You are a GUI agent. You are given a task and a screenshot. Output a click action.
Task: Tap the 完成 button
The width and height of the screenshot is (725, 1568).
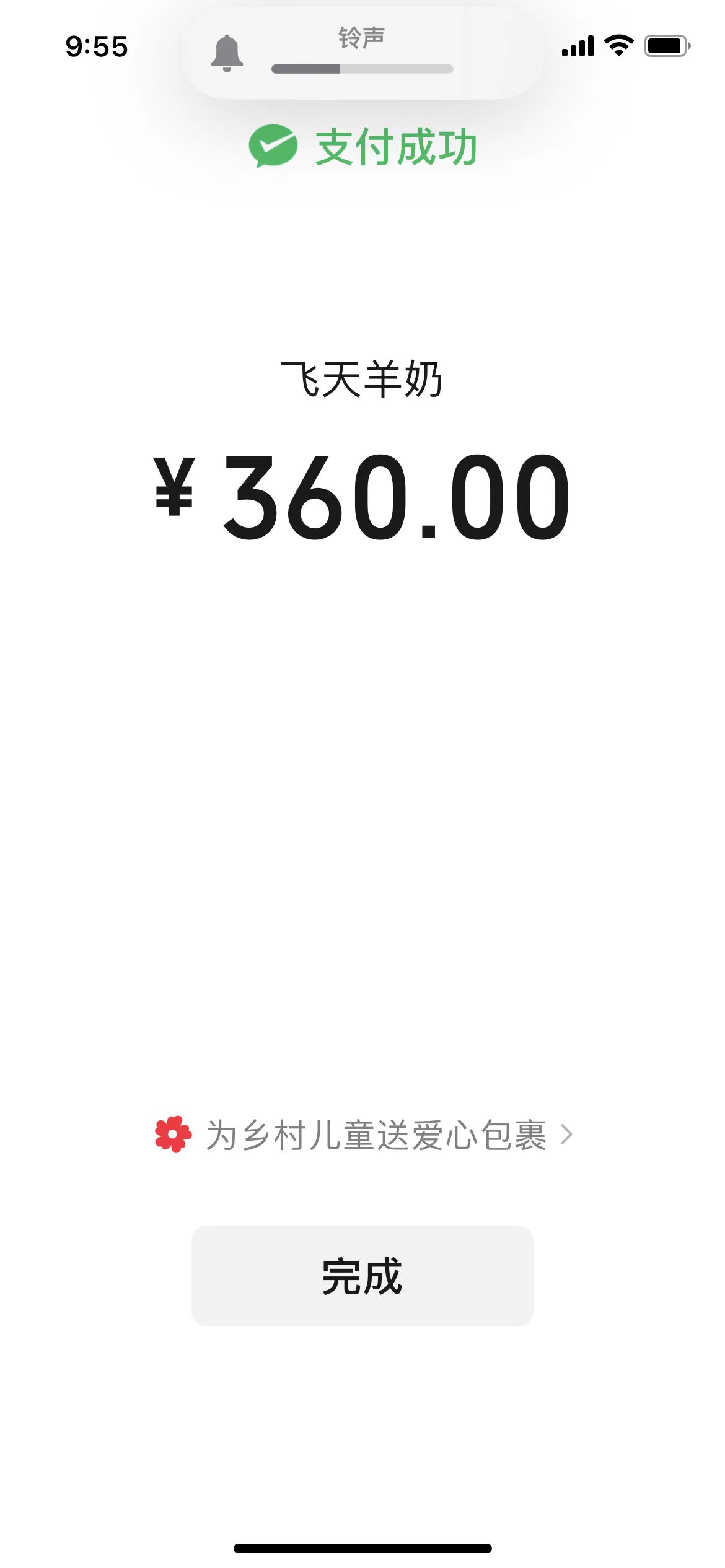(362, 1276)
